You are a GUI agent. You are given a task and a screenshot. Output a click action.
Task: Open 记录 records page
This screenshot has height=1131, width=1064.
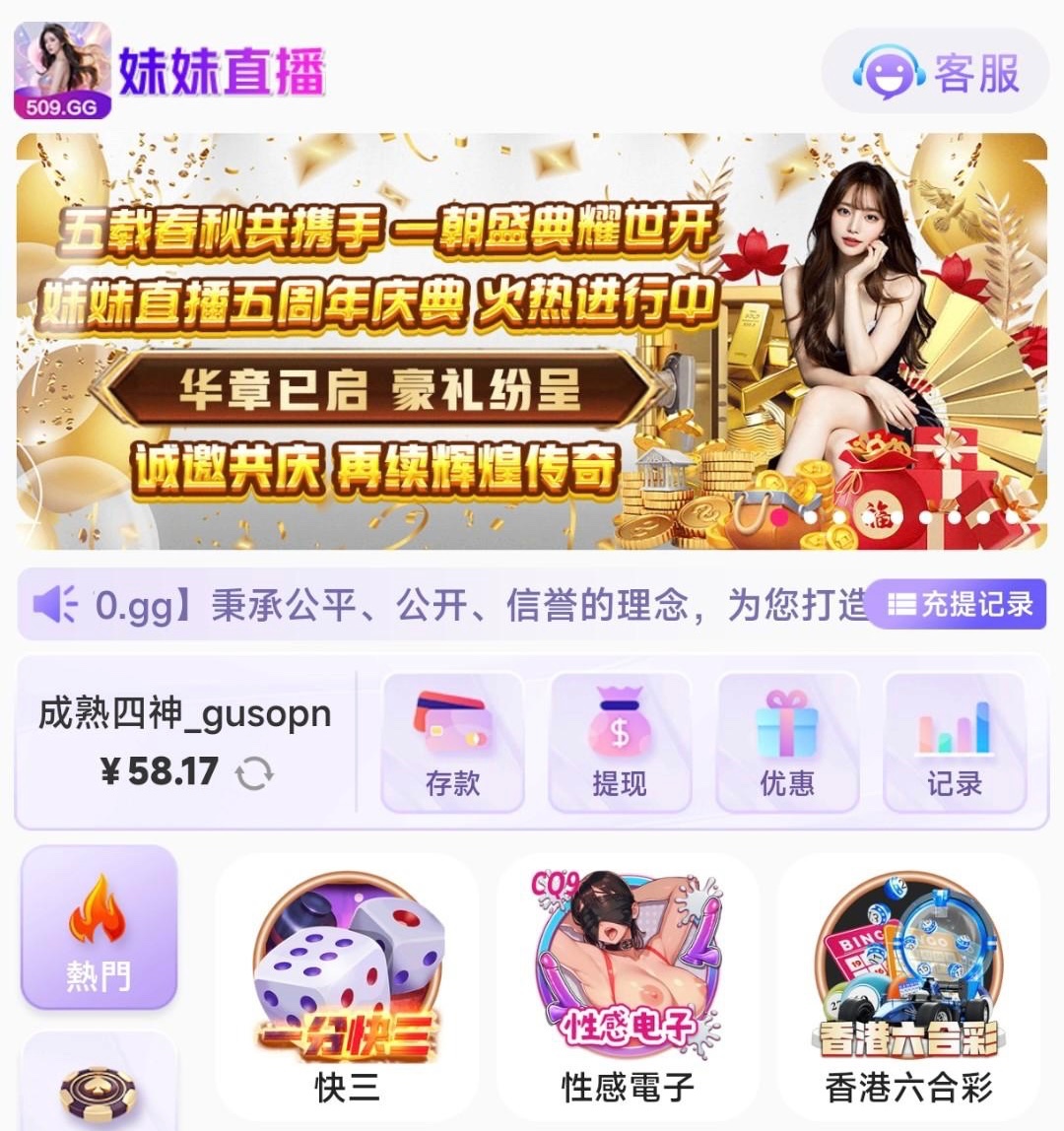coord(955,742)
